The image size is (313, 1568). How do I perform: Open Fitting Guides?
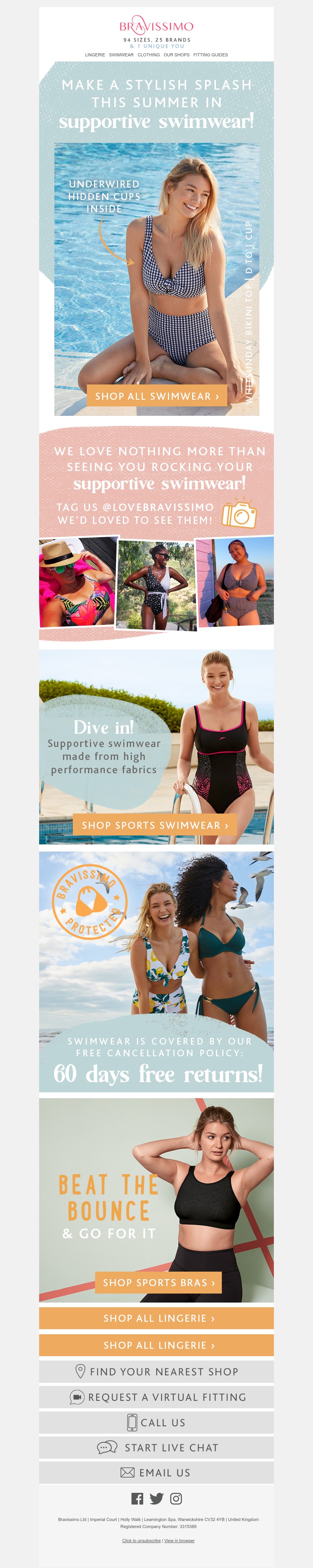[x=210, y=55]
